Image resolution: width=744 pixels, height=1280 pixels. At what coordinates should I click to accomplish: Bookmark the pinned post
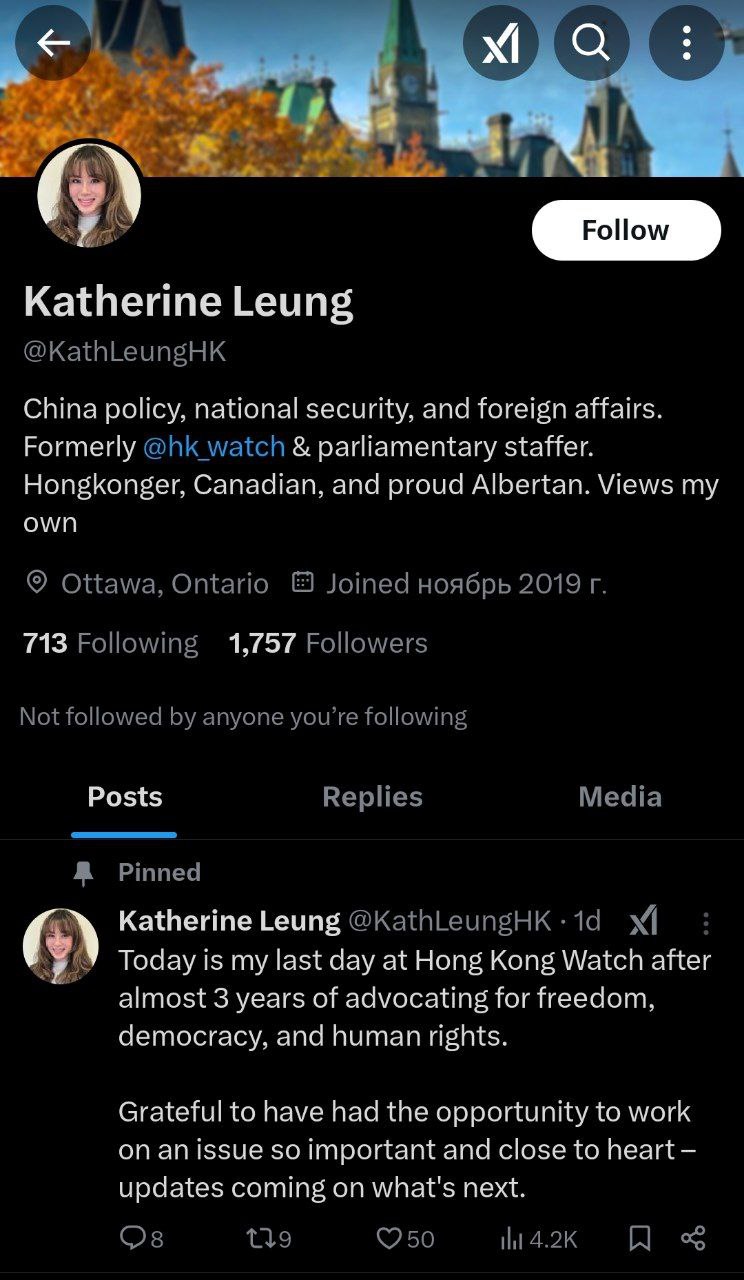click(x=640, y=1239)
